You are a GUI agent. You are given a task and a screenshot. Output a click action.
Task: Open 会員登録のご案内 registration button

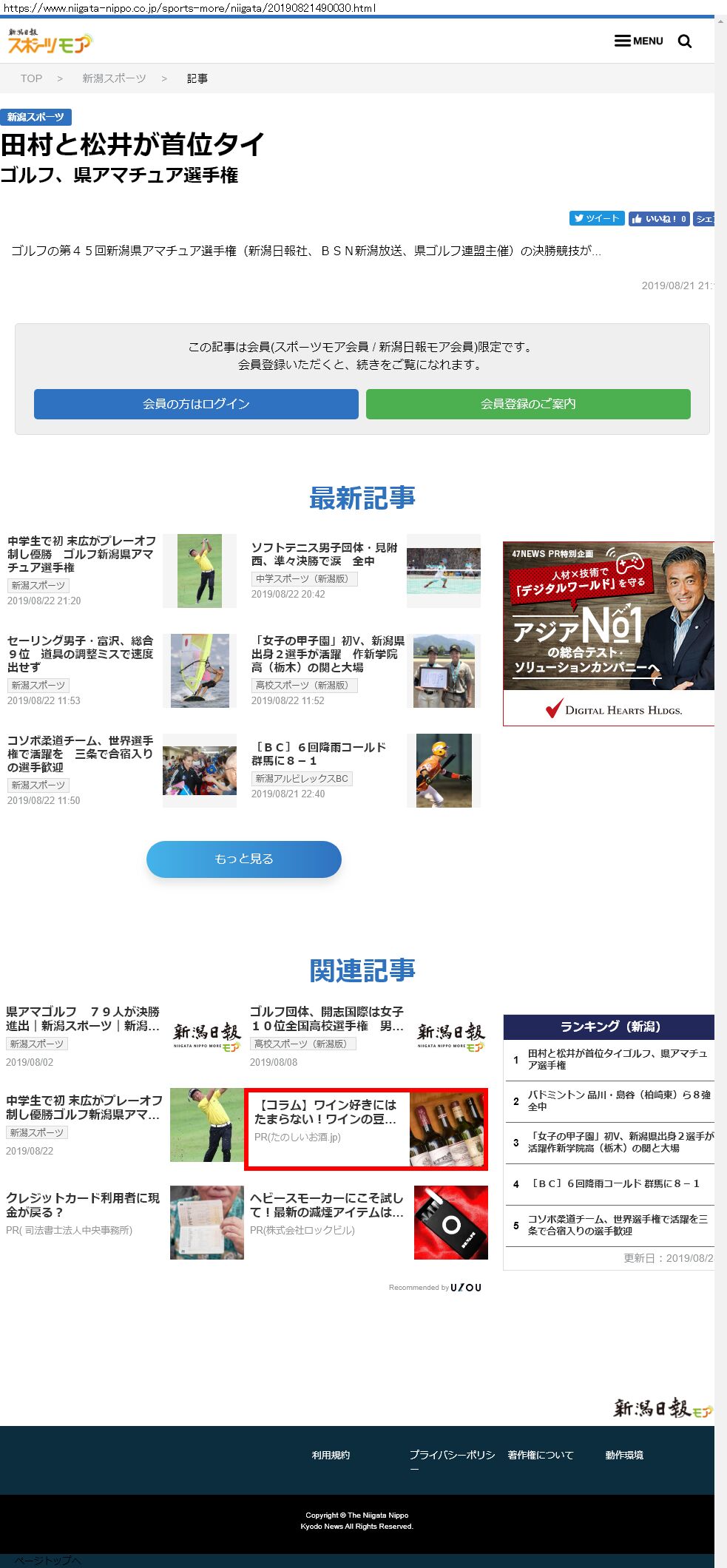pos(528,404)
